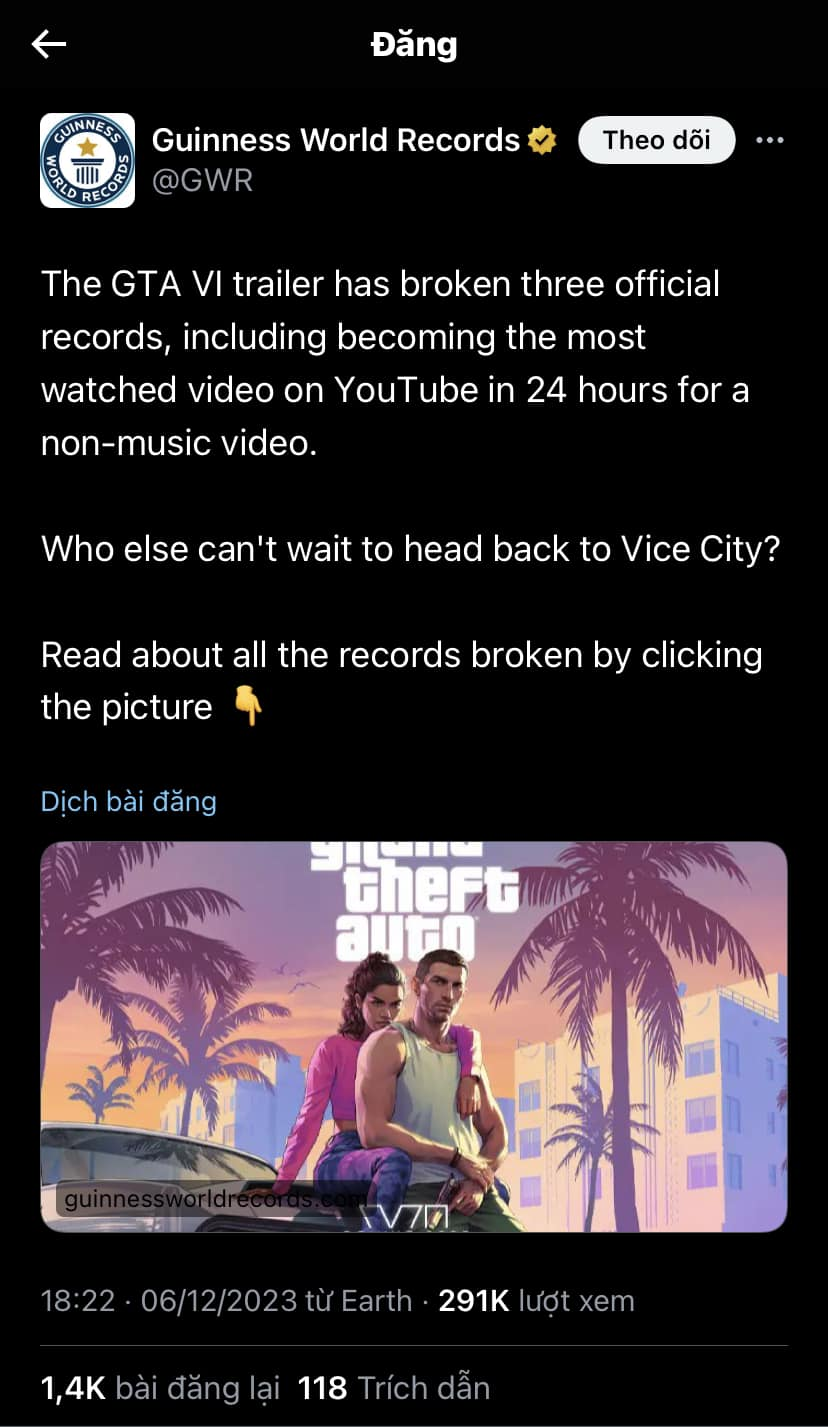This screenshot has height=1427, width=828.
Task: Open the GTA VI article link card
Action: [414, 1036]
